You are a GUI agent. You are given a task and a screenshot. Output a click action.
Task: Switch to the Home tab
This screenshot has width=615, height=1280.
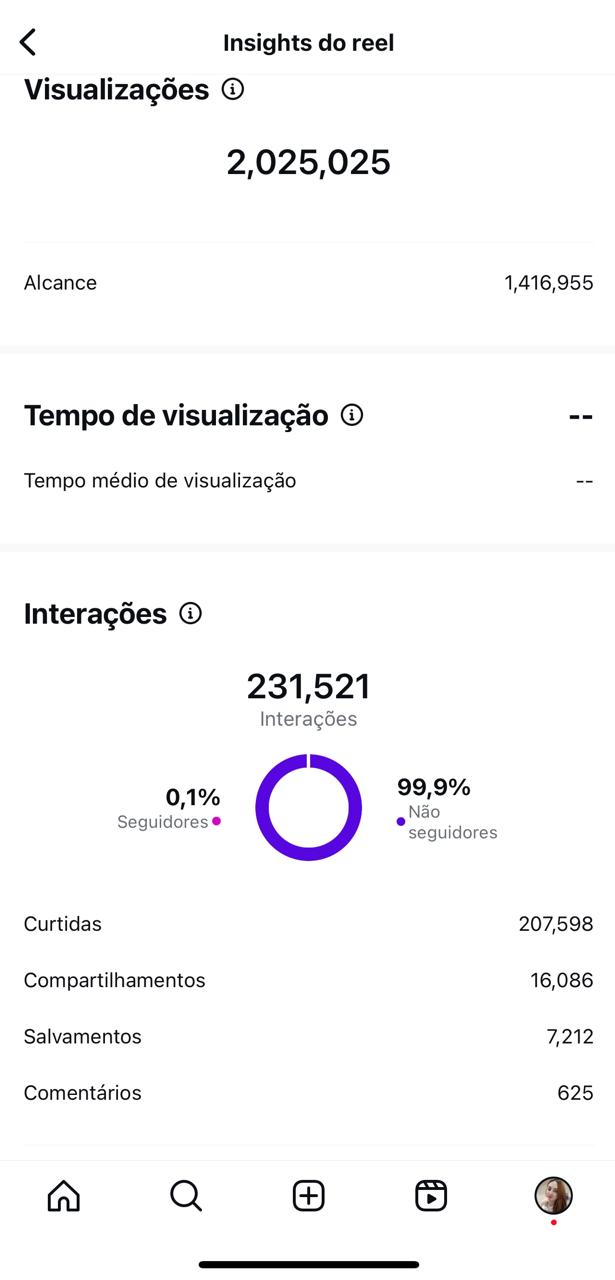tap(64, 1195)
